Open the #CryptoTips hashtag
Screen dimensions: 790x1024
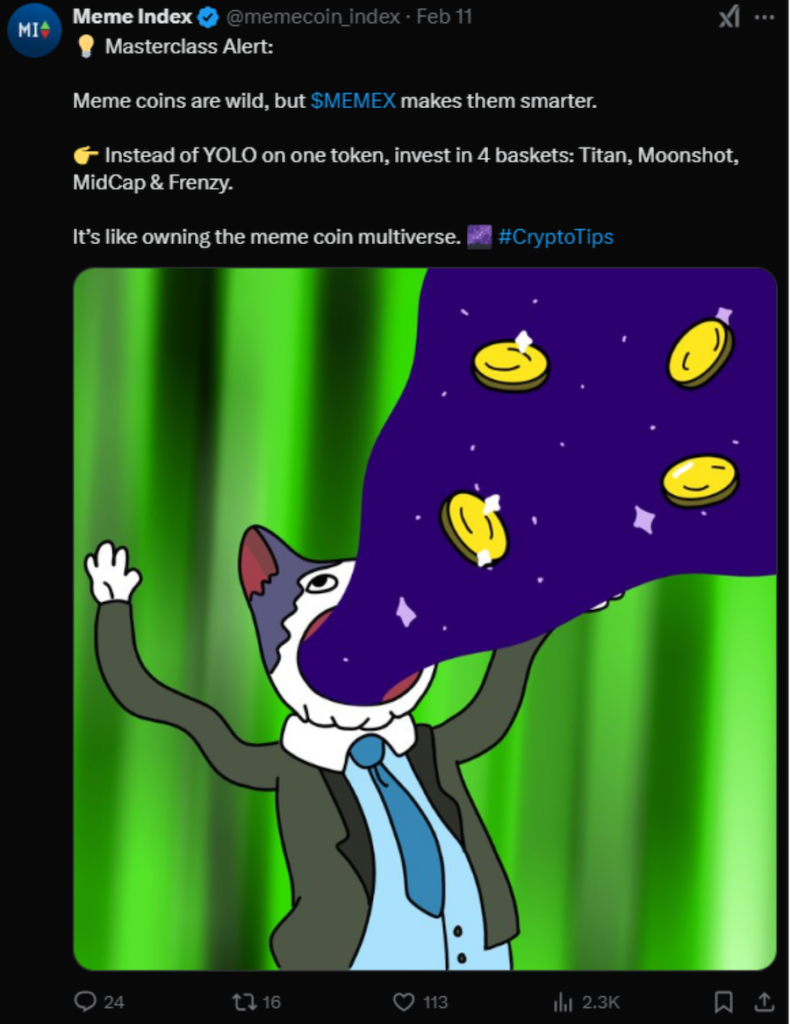tap(555, 237)
